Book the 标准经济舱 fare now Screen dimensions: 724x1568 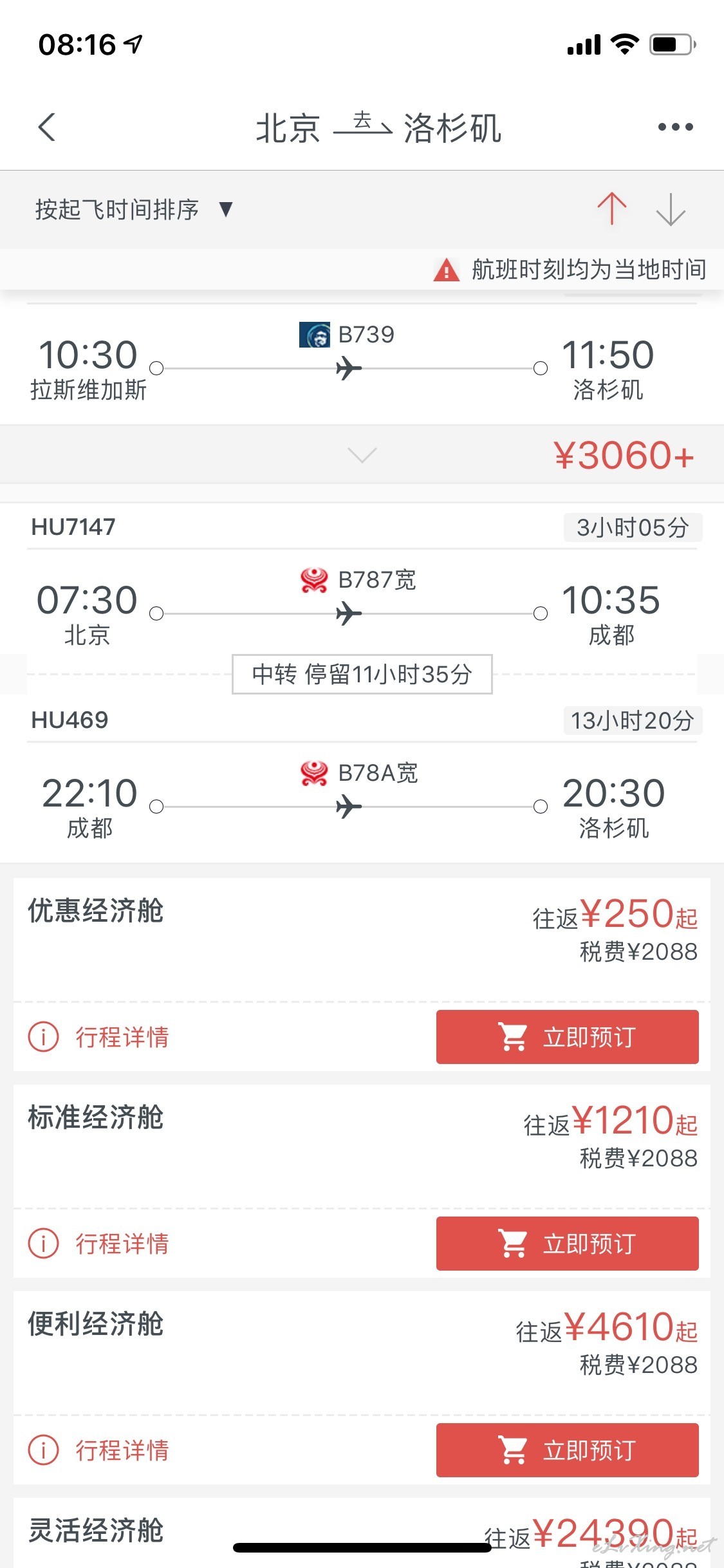[567, 1244]
